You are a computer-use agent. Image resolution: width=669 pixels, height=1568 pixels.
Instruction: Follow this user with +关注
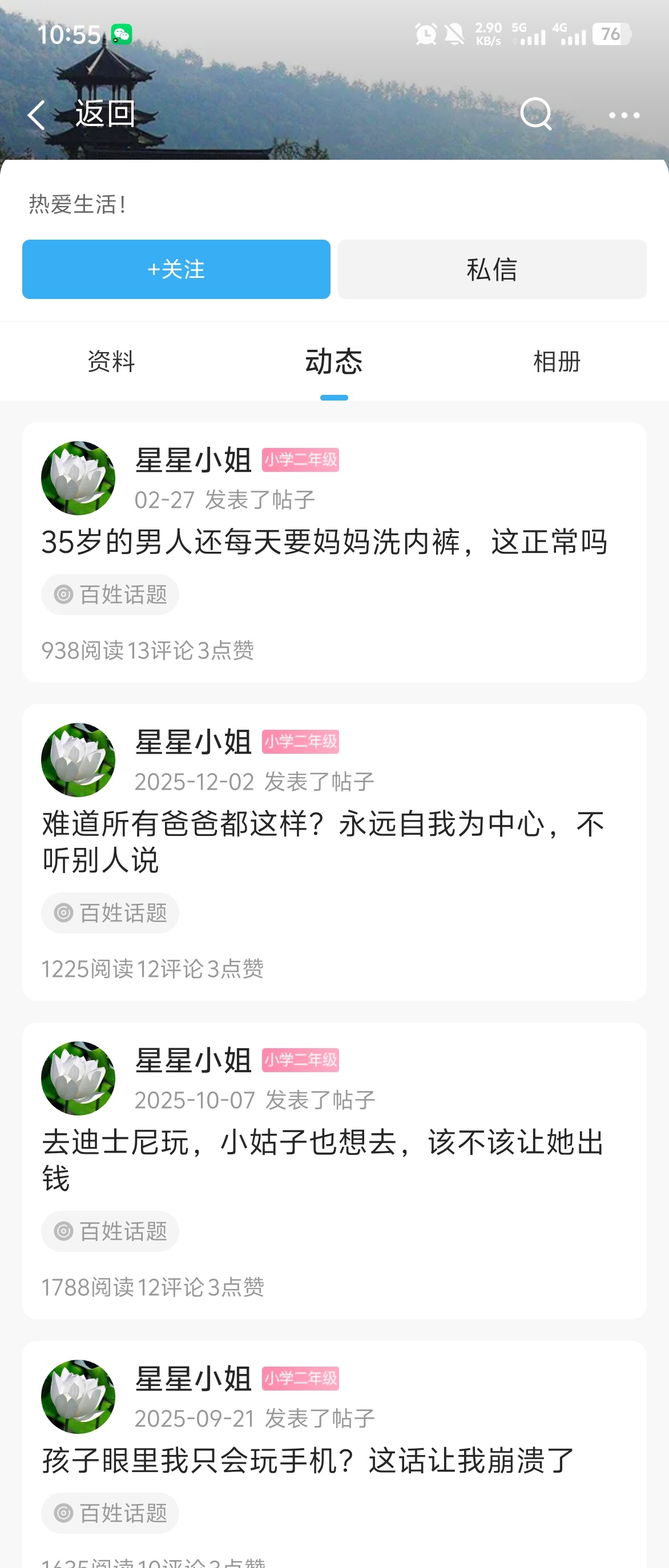(176, 269)
